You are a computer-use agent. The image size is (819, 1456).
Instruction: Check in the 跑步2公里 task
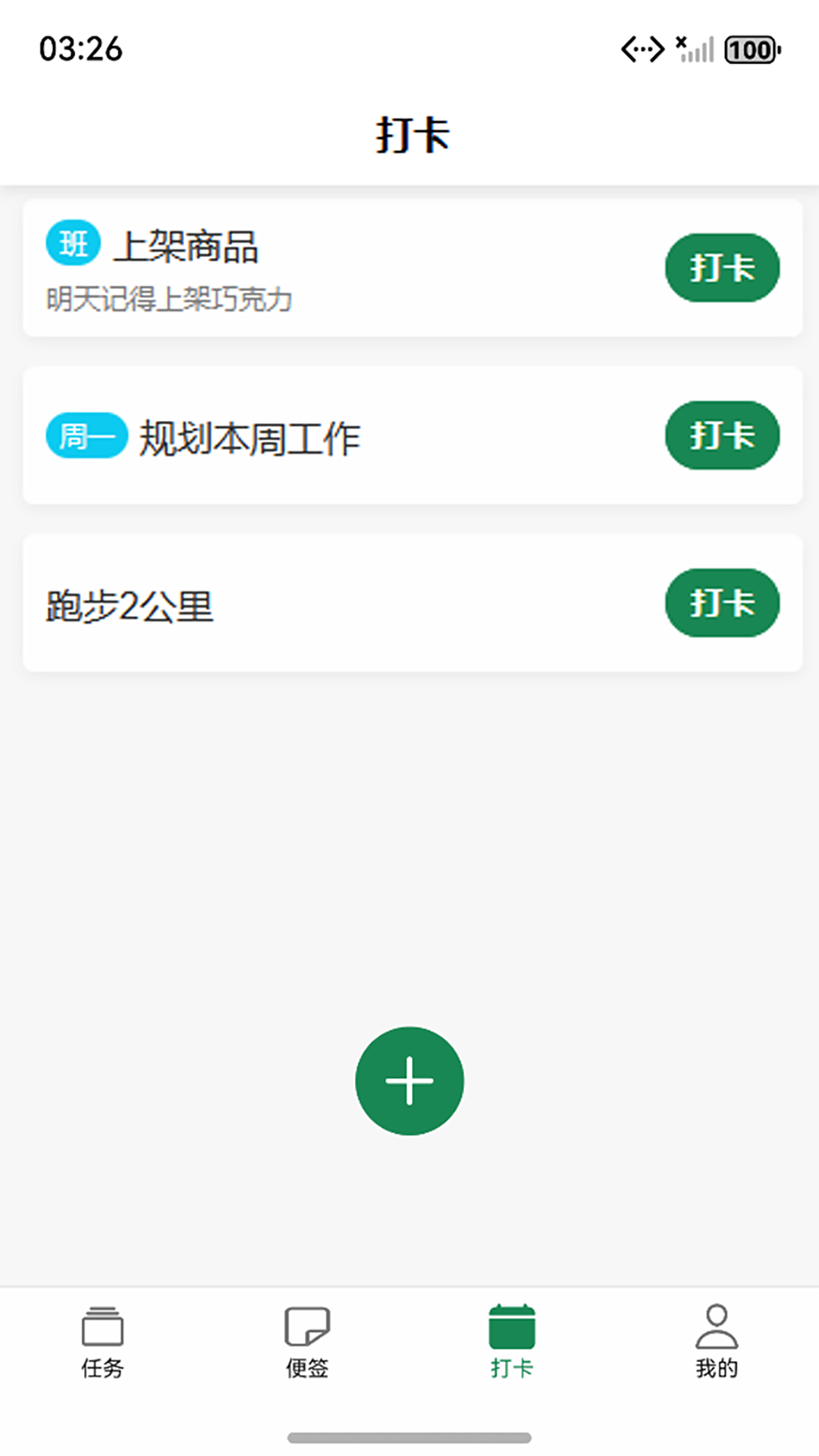(722, 602)
